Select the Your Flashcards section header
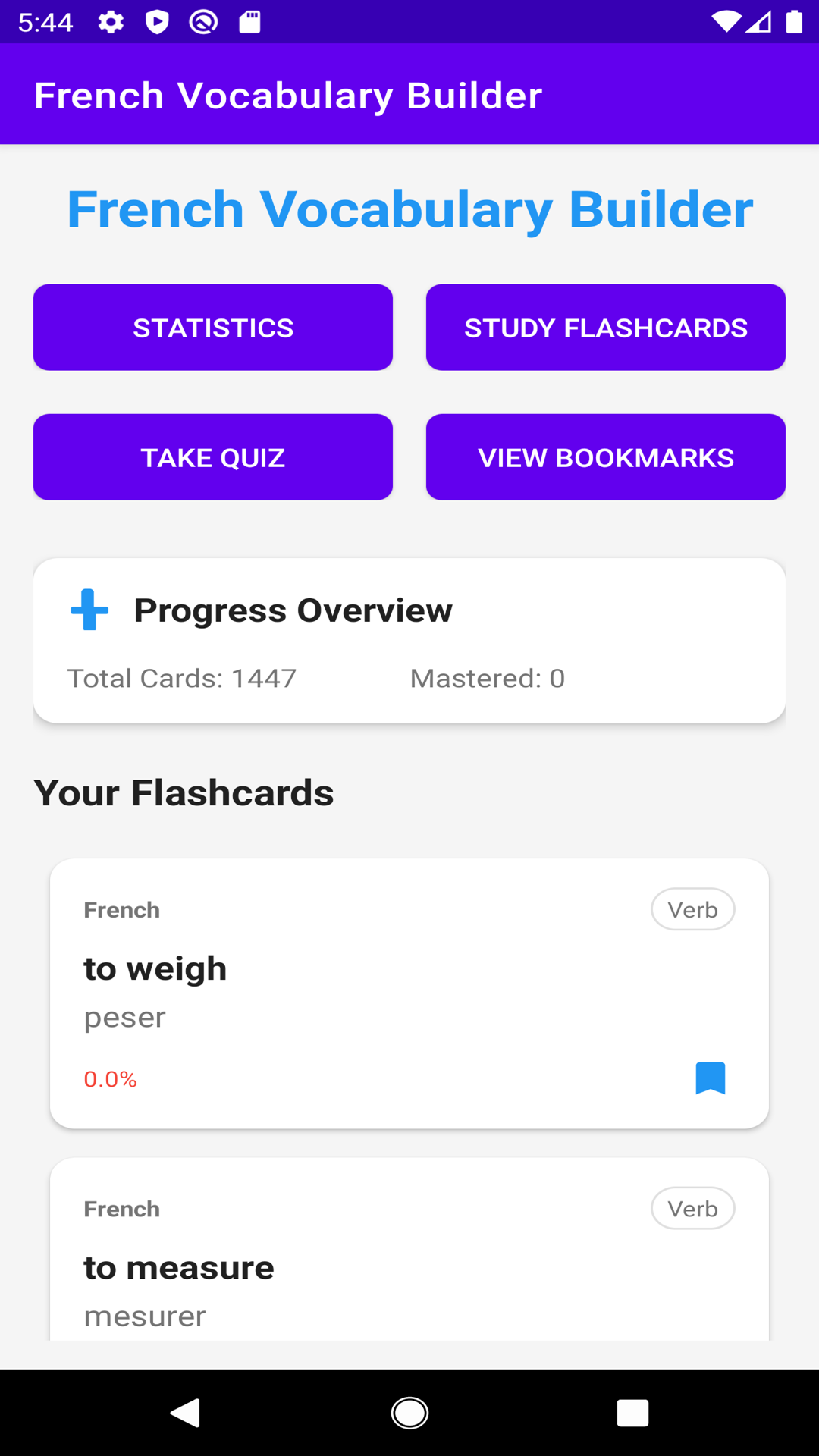The height and width of the screenshot is (1456, 819). (x=183, y=792)
